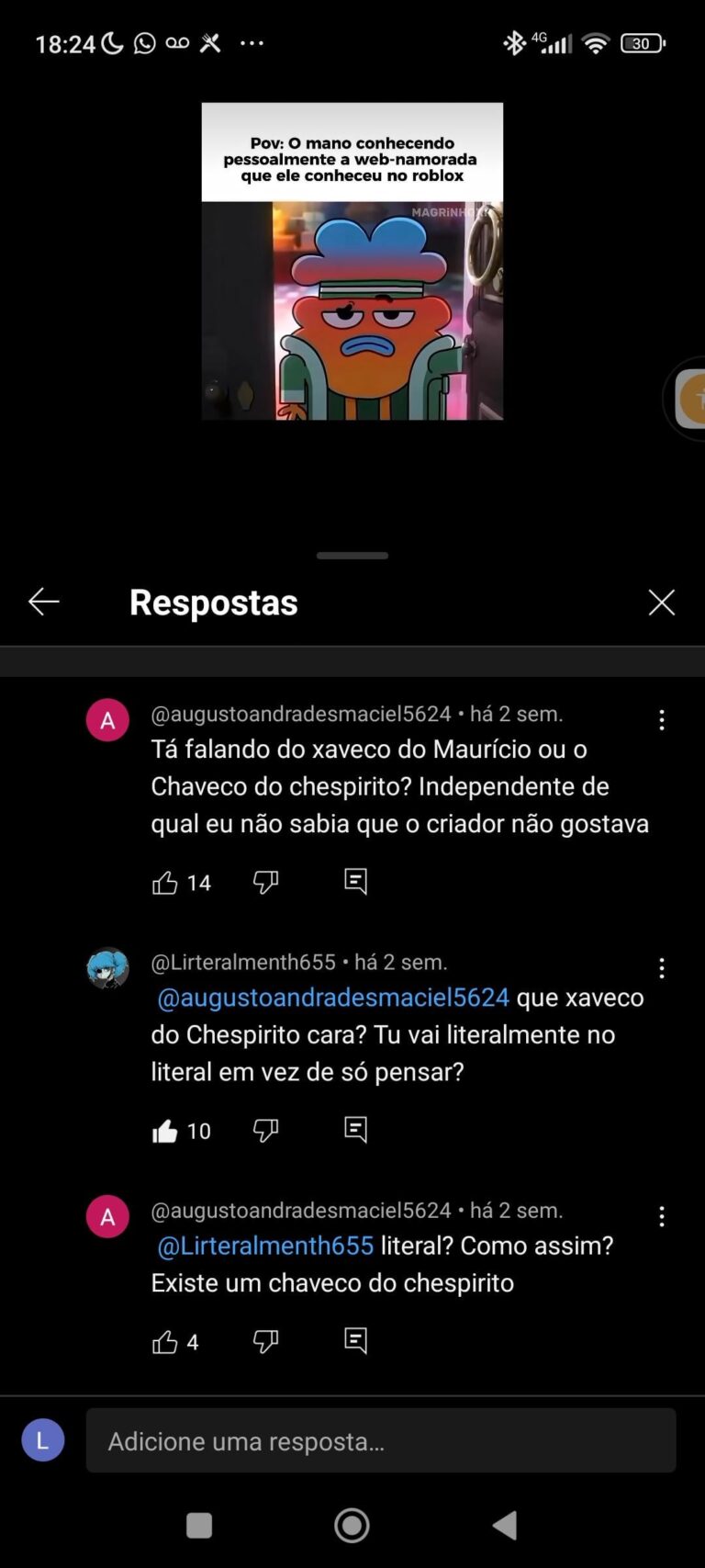Dislike the comment about xaveco do Maurício
This screenshot has width=705, height=1568.
click(265, 883)
